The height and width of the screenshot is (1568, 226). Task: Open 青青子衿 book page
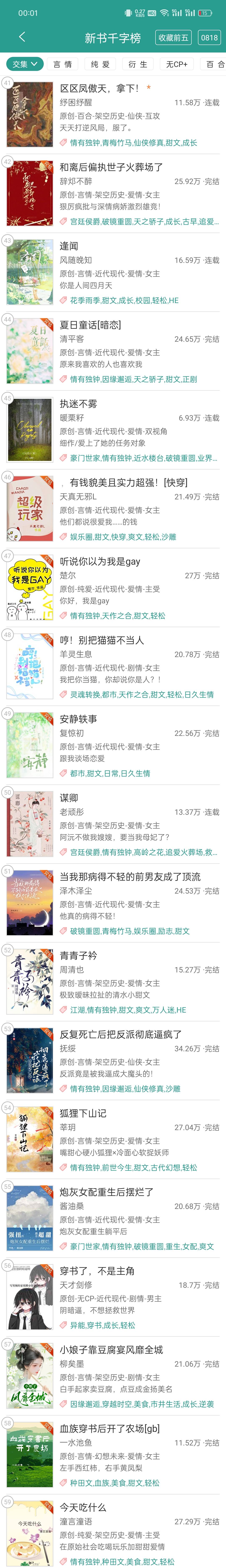(78, 955)
